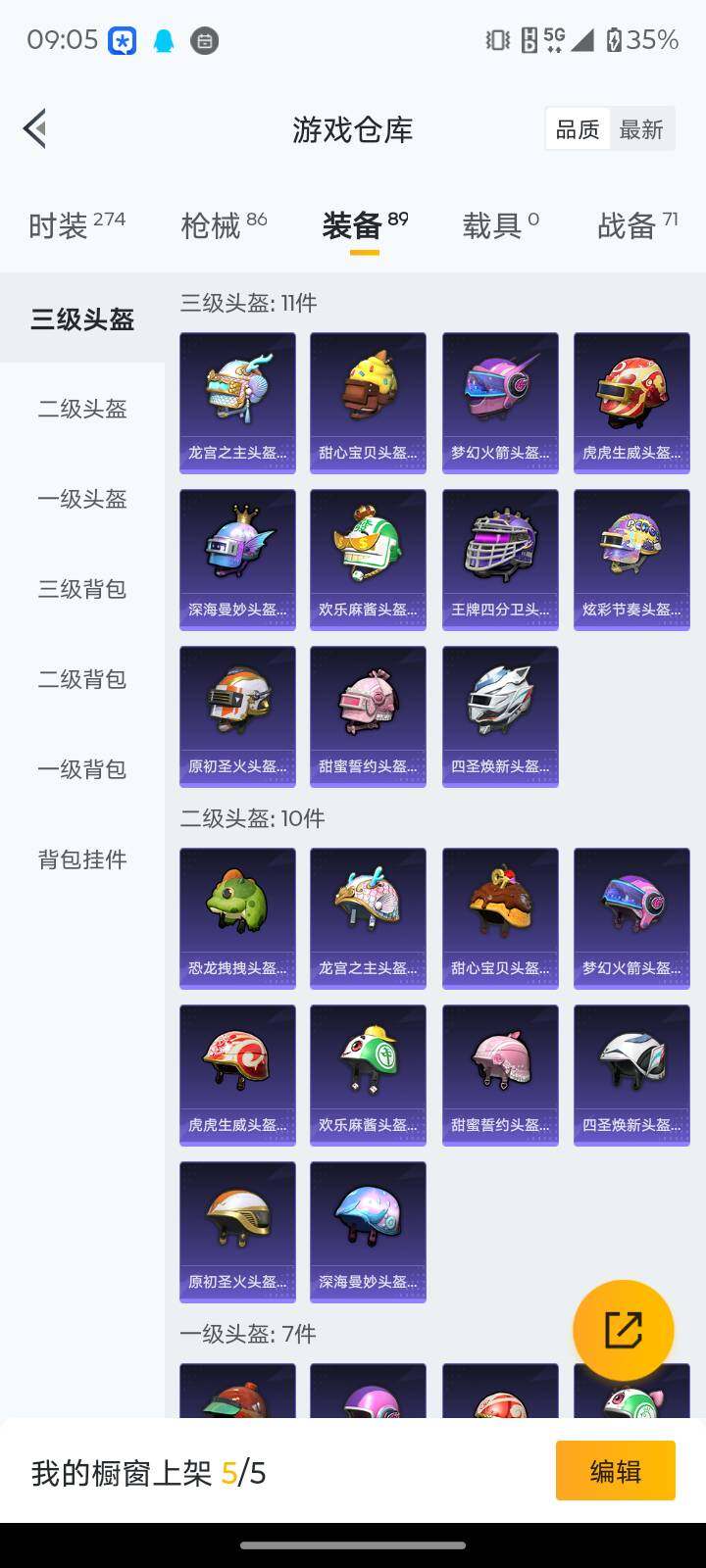The width and height of the screenshot is (706, 1568).
Task: Select 二级头盔 in the left category list
Action: (83, 410)
